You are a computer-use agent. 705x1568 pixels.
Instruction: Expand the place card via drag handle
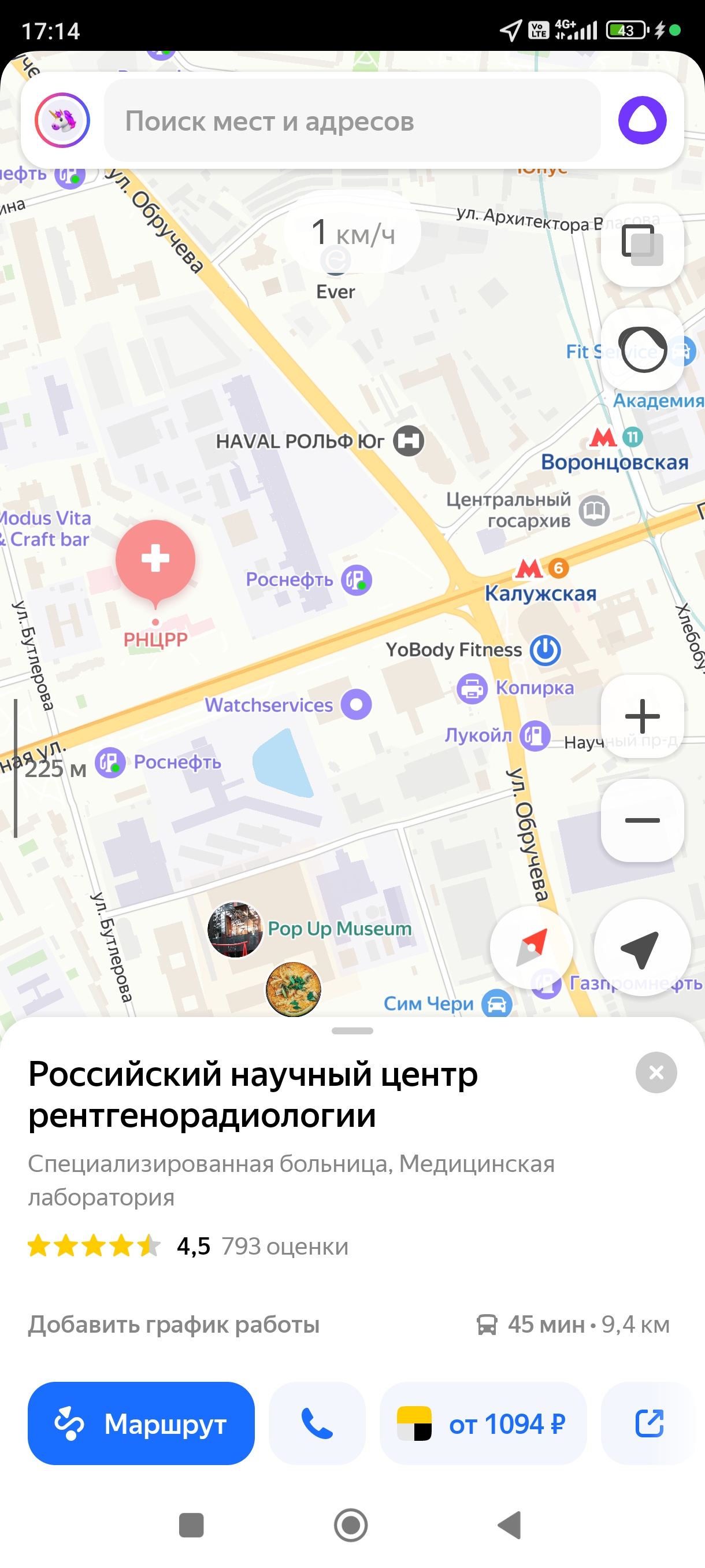352,1030
